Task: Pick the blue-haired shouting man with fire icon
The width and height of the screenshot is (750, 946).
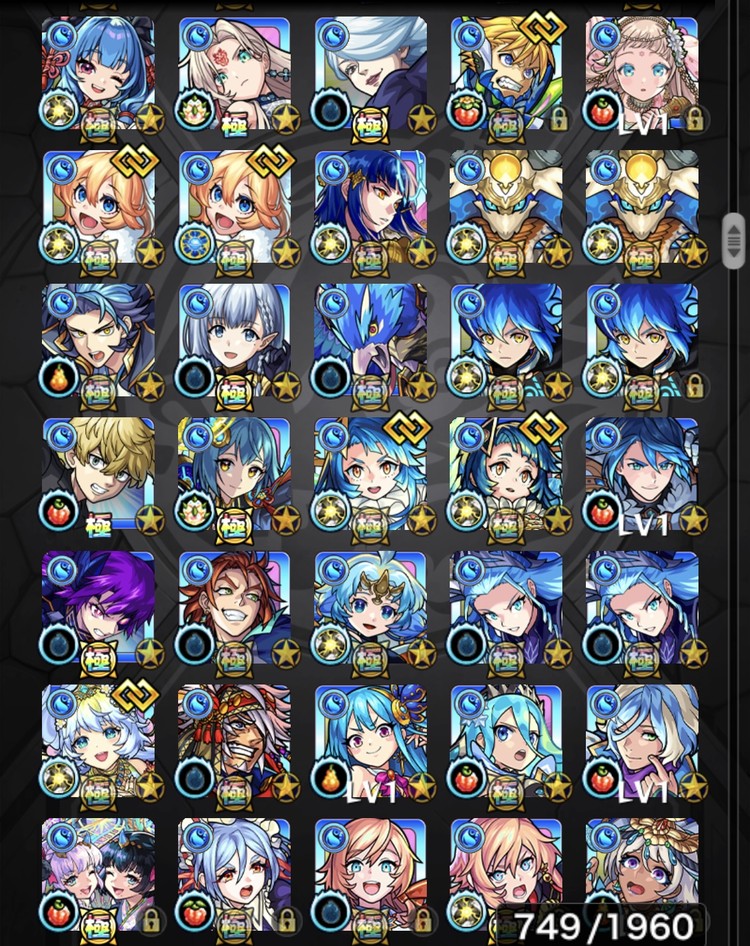Action: tap(97, 341)
